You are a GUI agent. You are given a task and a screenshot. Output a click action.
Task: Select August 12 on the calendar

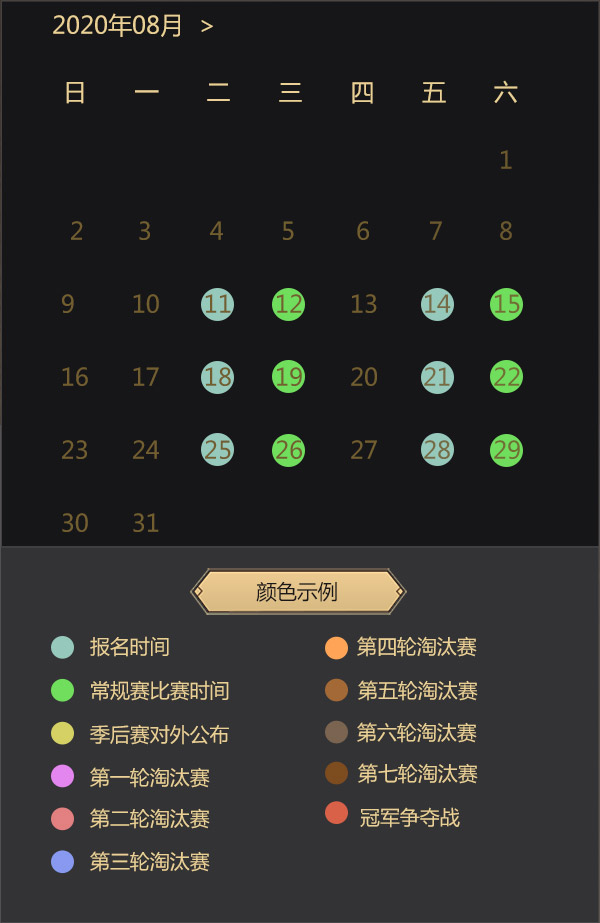click(288, 304)
